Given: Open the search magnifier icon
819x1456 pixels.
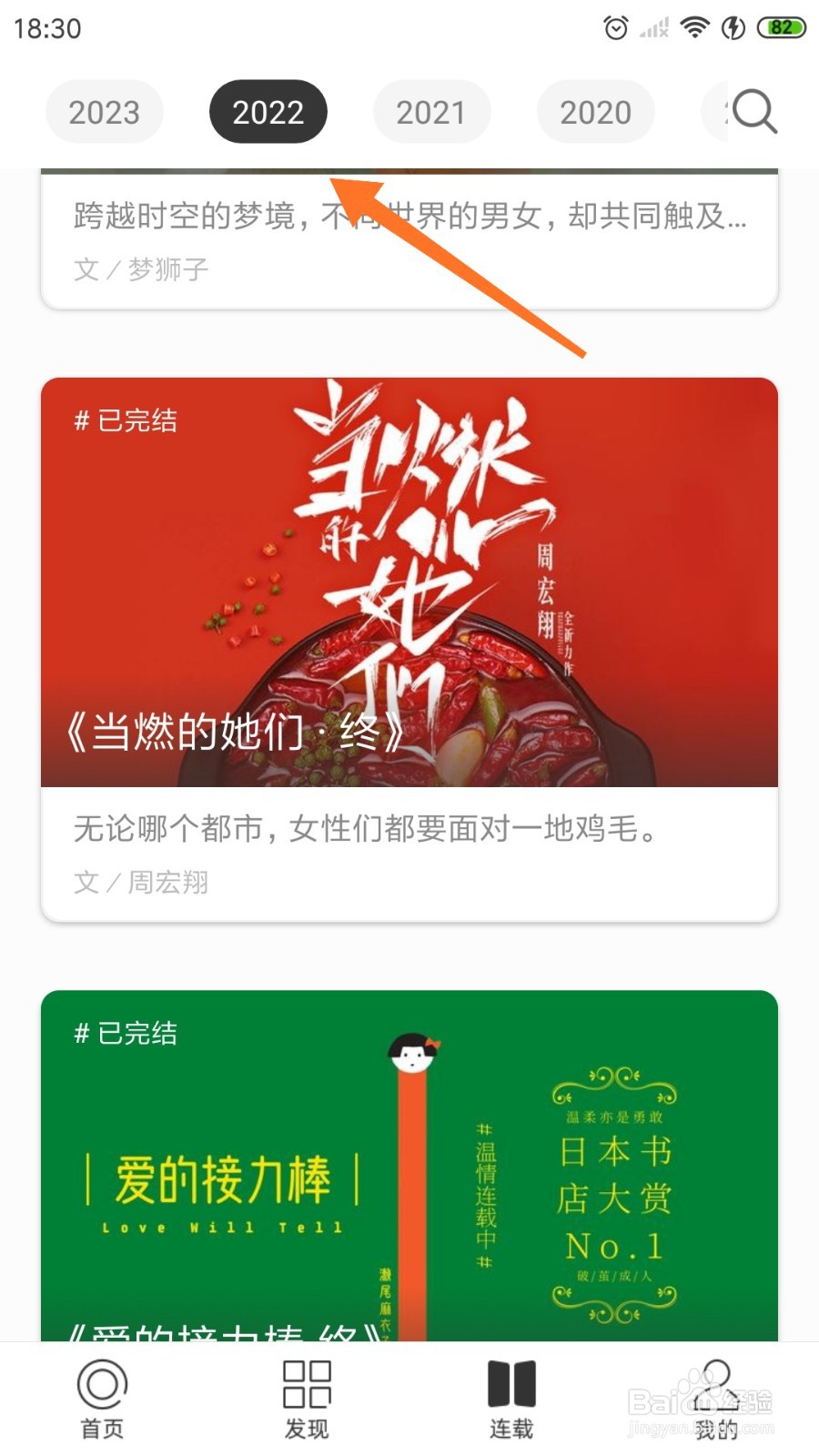Looking at the screenshot, I should pos(753,111).
